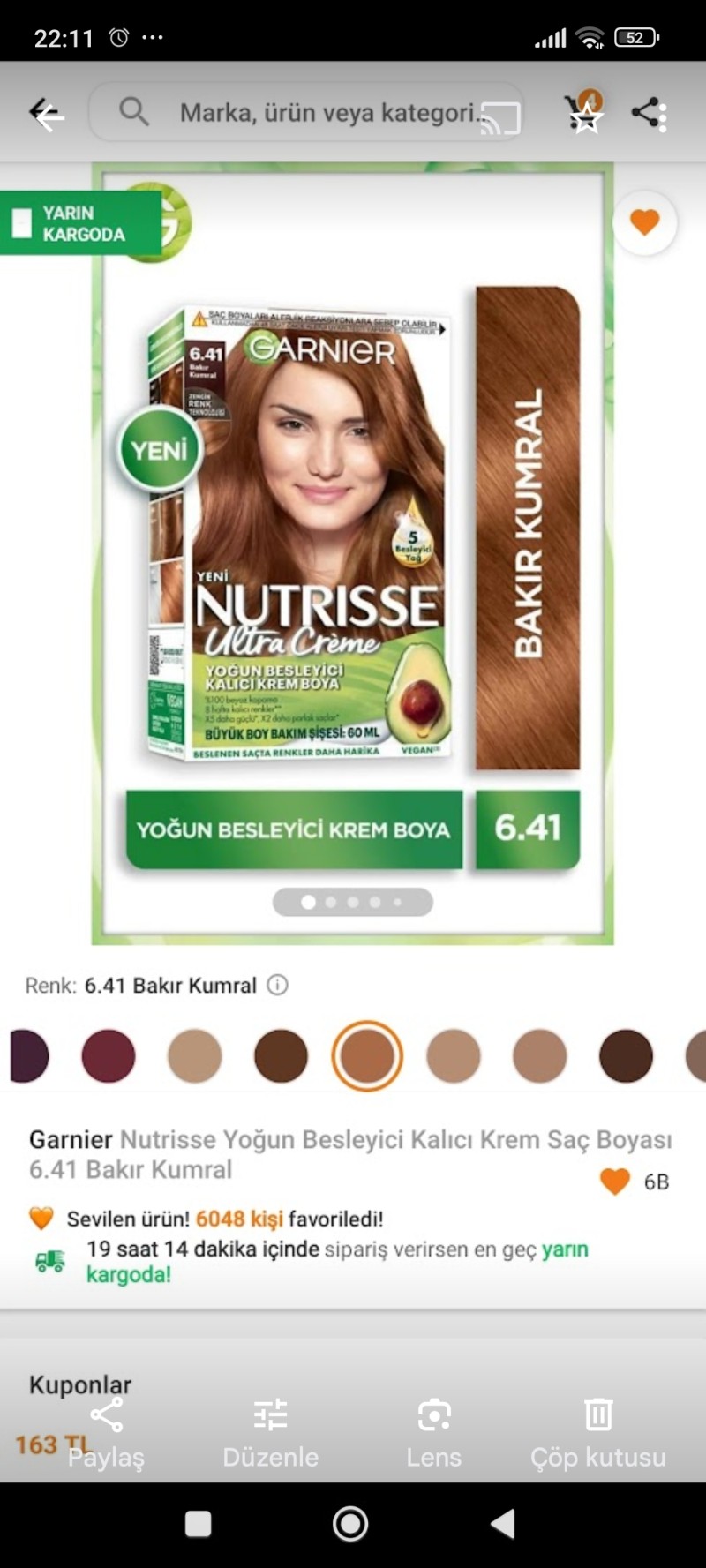Go to the system home screen
This screenshot has width=706, height=1568.
[x=350, y=1524]
